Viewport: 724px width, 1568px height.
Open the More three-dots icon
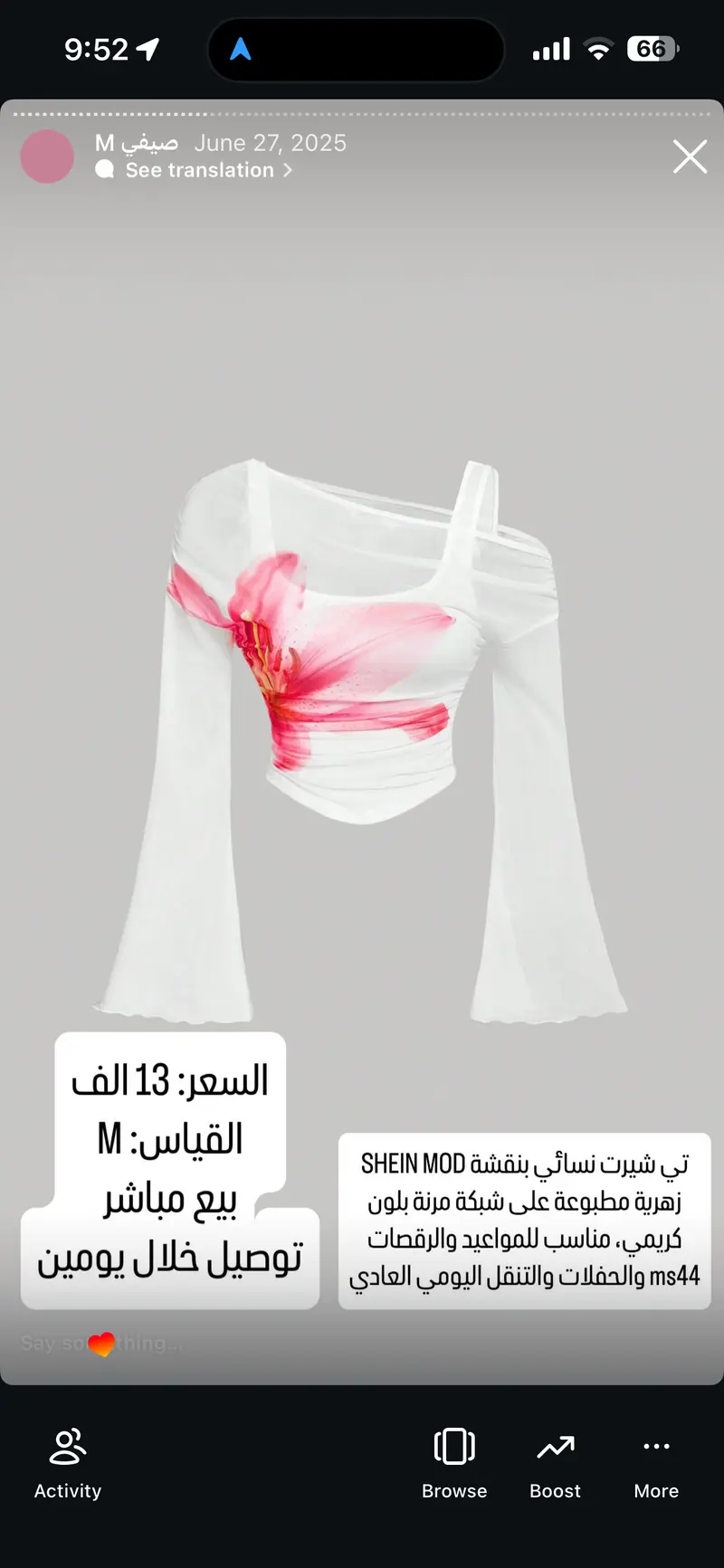655,1445
